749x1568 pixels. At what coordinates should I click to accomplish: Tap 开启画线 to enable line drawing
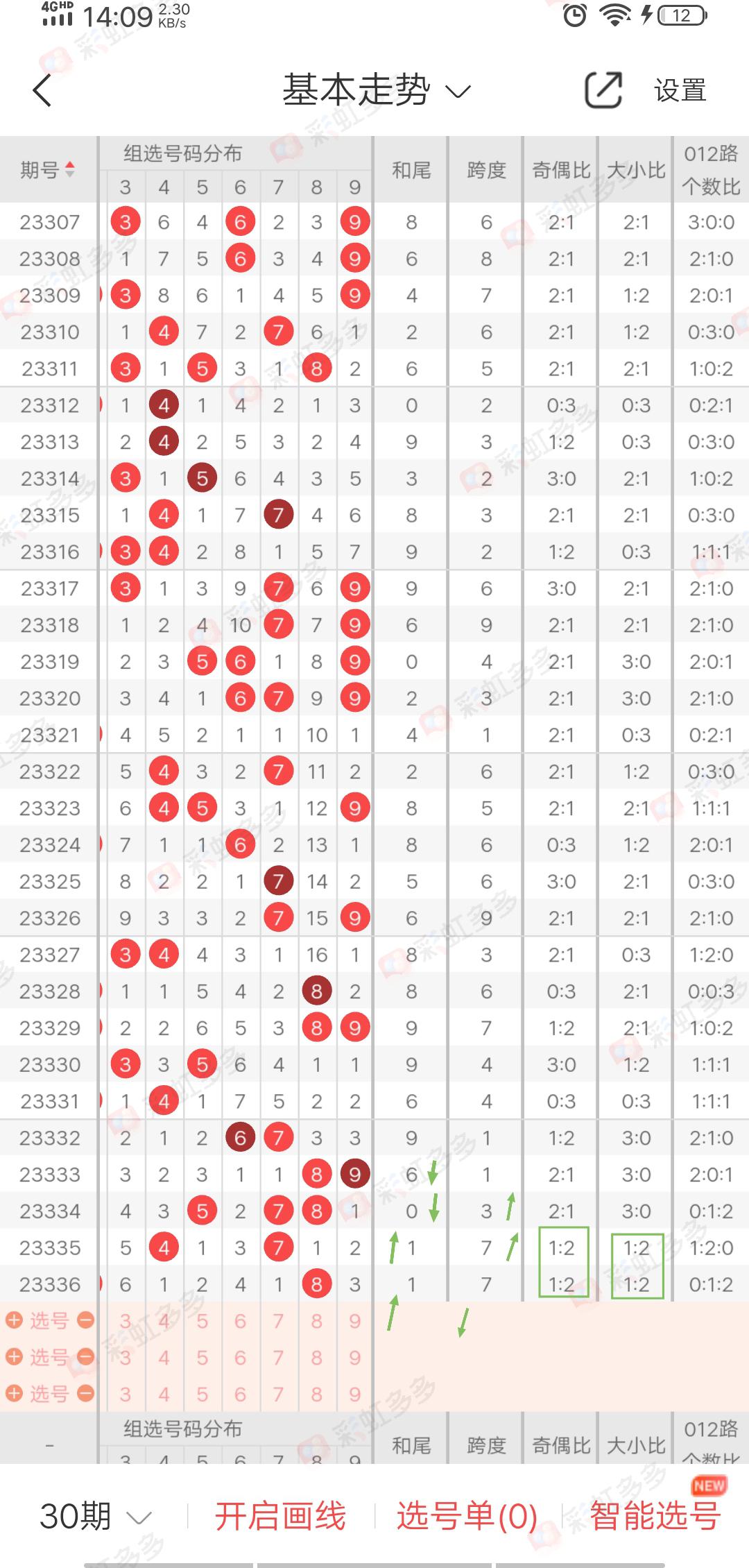click(x=280, y=1516)
